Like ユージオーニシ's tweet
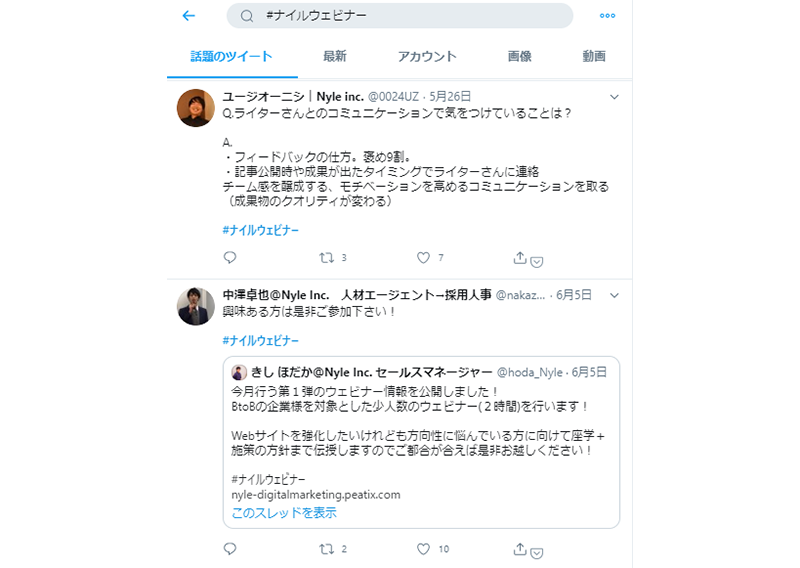 423,258
